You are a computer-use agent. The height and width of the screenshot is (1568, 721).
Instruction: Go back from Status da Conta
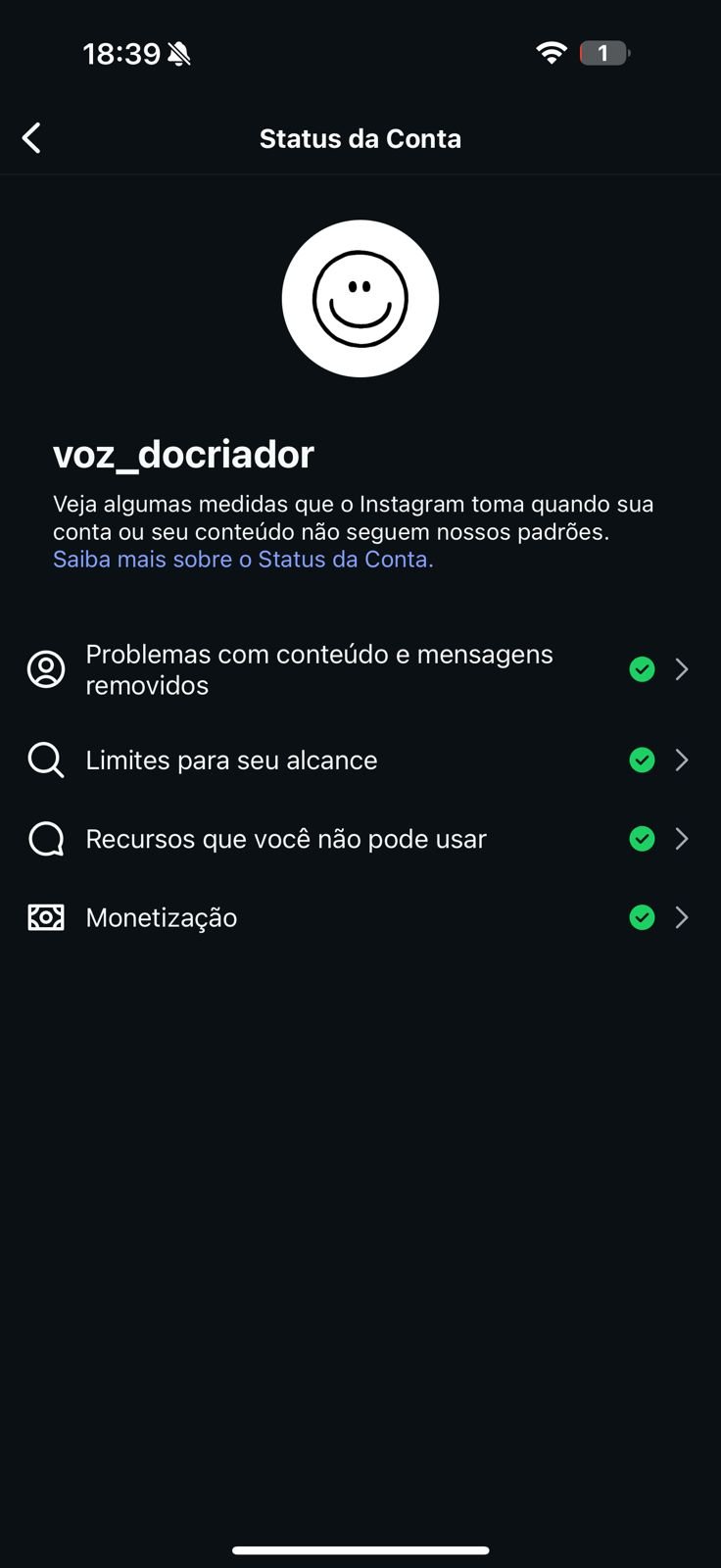click(32, 138)
